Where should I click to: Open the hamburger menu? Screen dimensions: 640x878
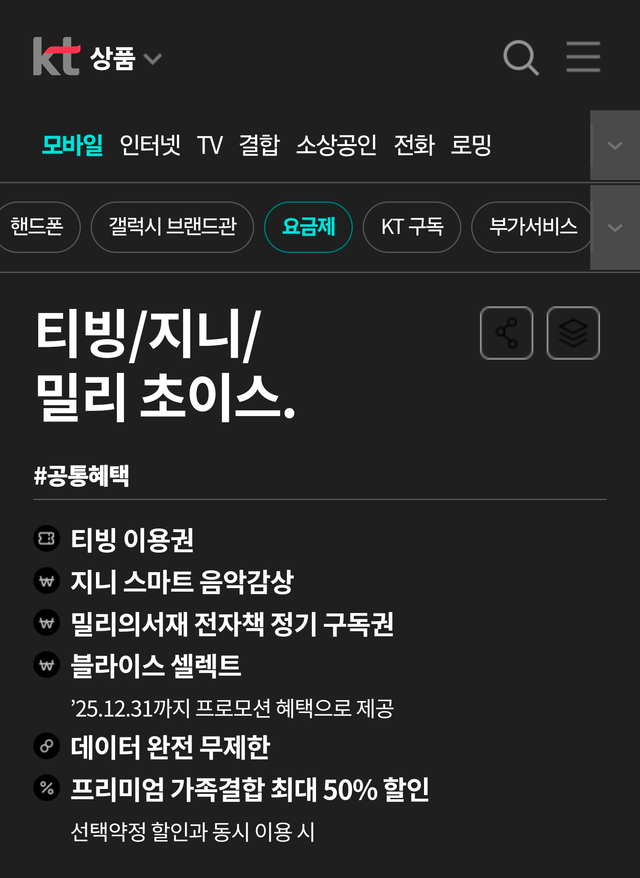pyautogui.click(x=583, y=57)
